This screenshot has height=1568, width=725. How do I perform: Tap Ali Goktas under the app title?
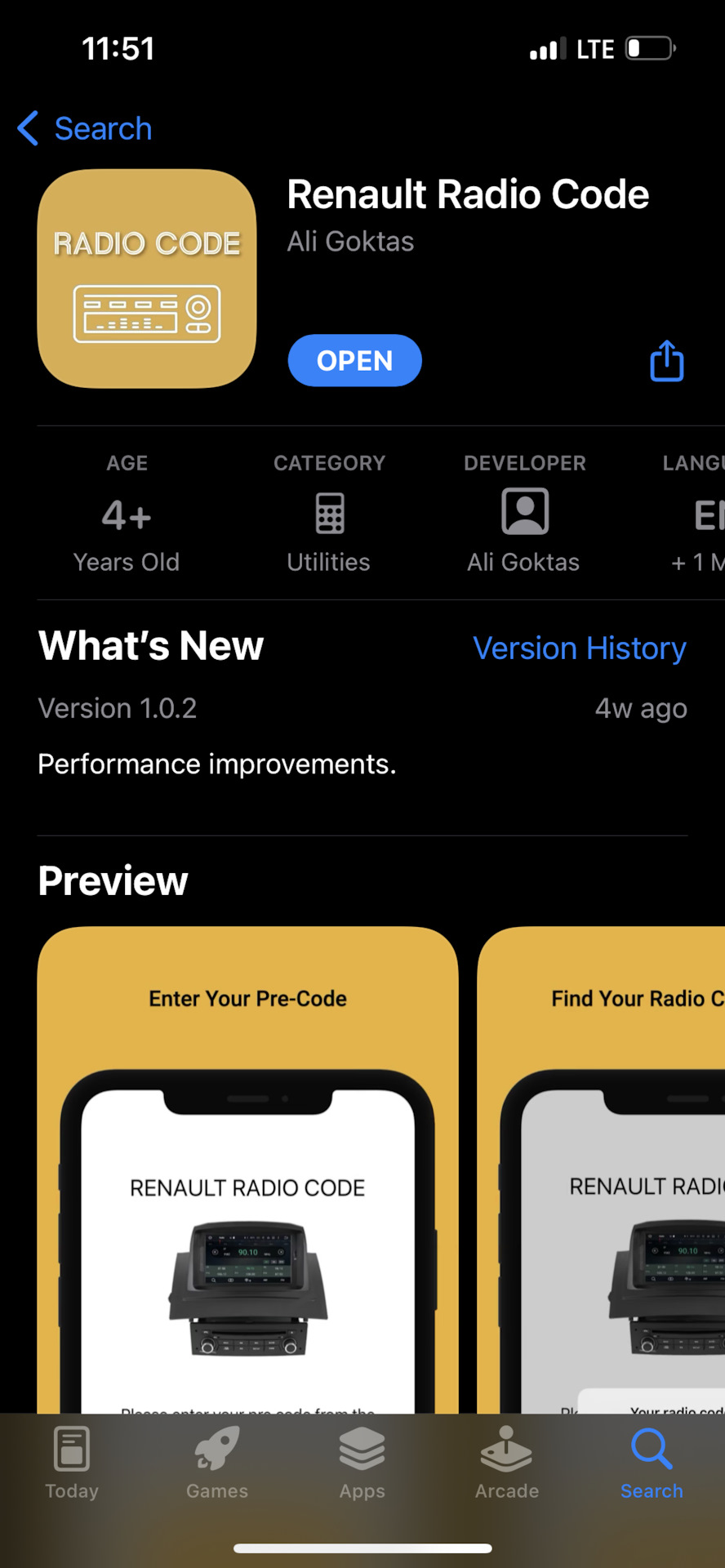tap(350, 241)
